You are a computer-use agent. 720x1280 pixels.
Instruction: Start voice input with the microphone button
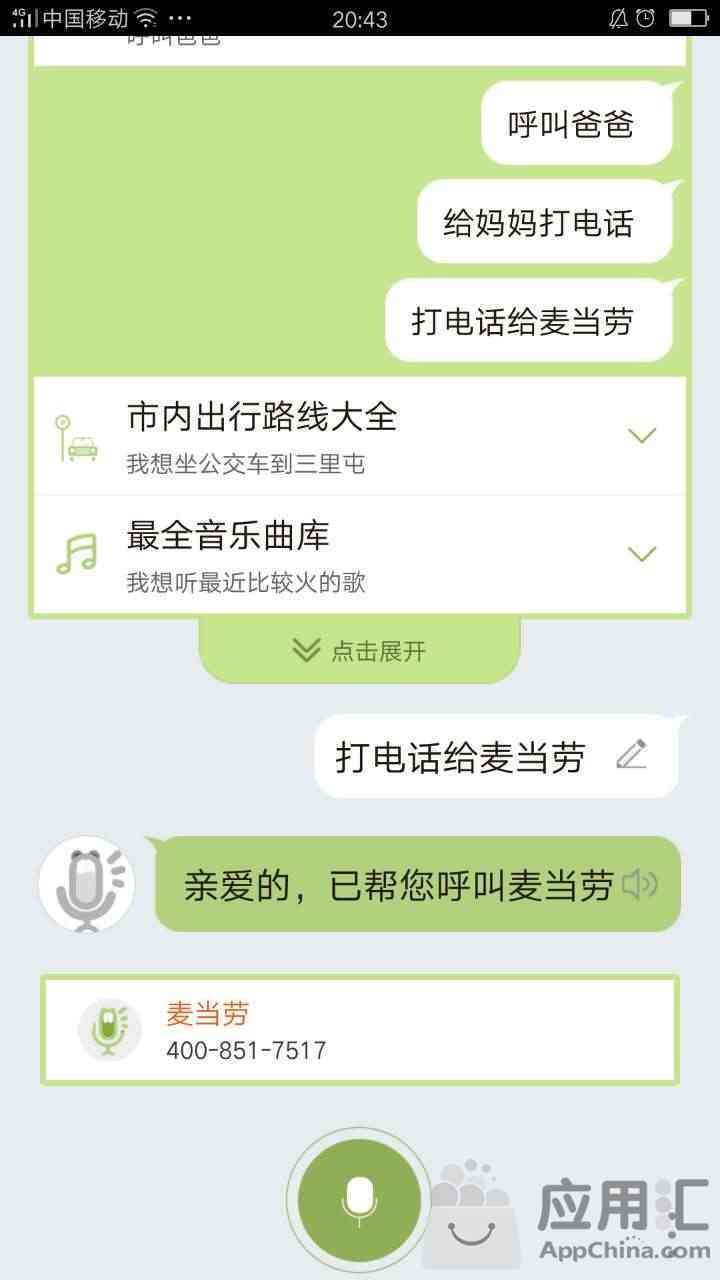[360, 1200]
